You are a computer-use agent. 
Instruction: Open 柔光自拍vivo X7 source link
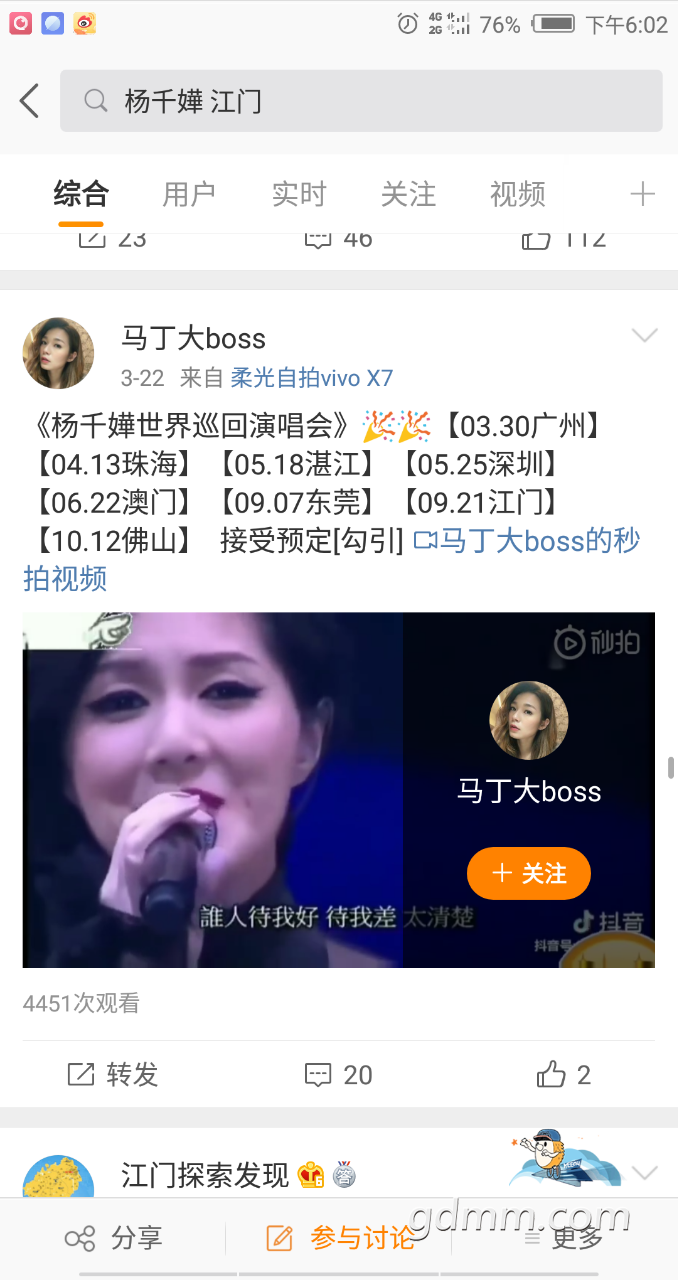[312, 378]
